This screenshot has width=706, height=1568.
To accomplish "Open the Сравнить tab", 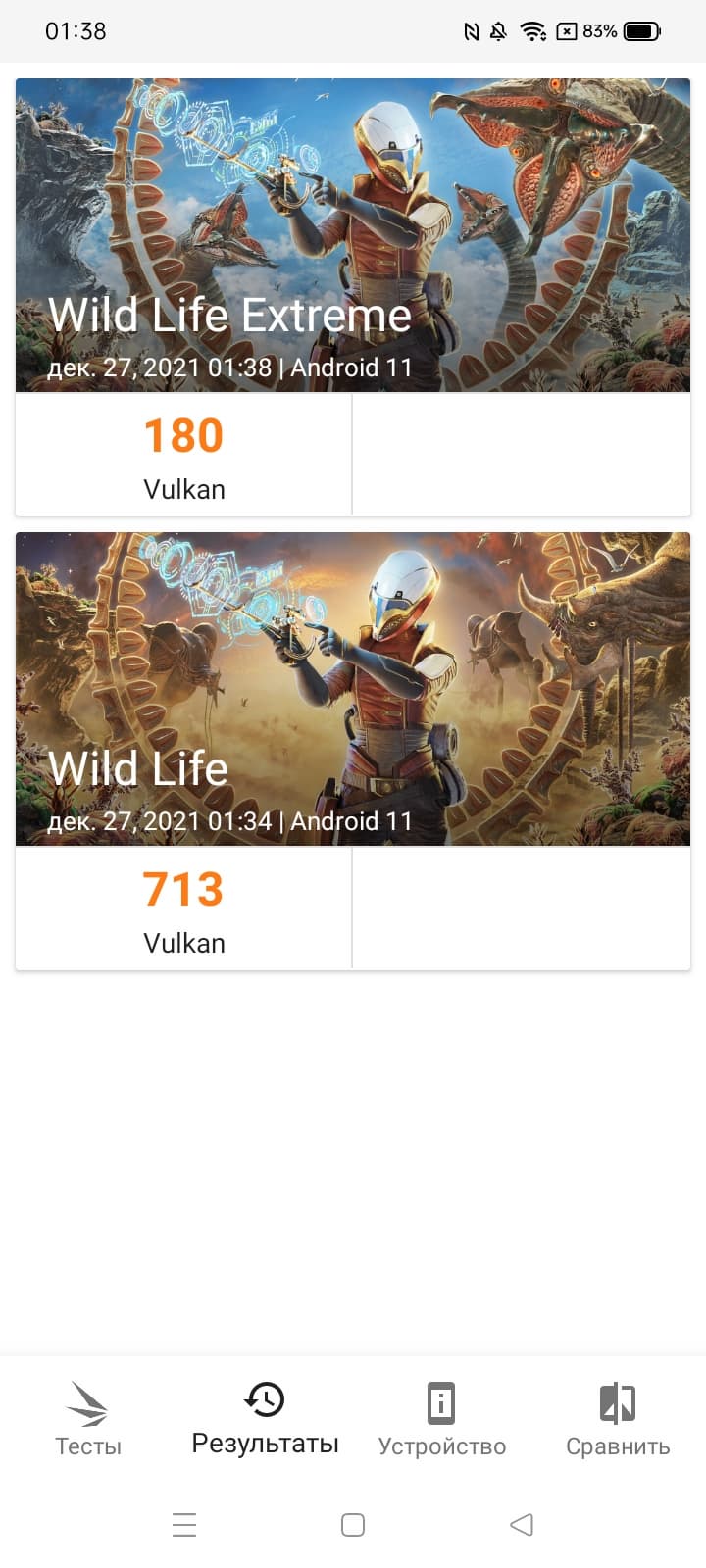I will [x=618, y=1418].
